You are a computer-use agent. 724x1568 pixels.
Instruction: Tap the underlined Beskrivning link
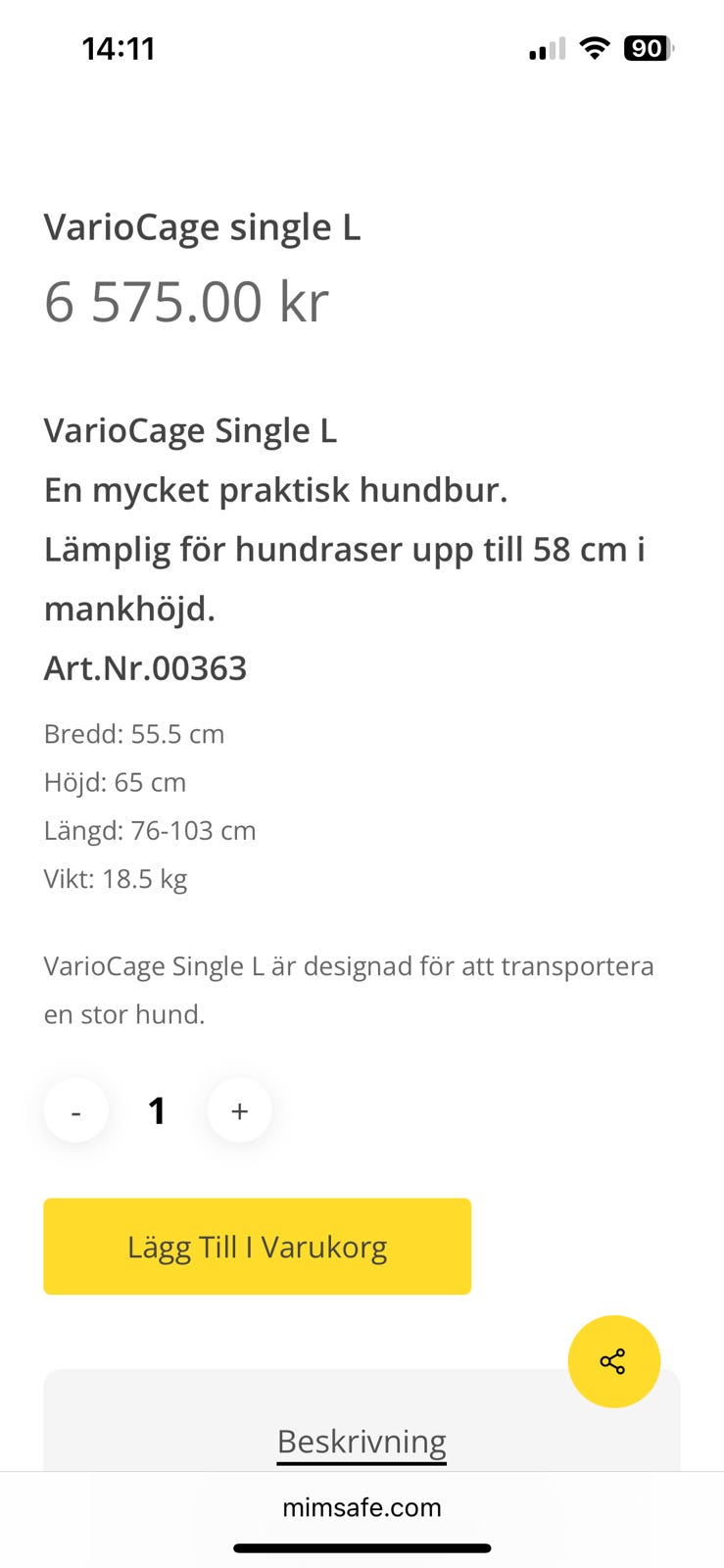pyautogui.click(x=362, y=1441)
